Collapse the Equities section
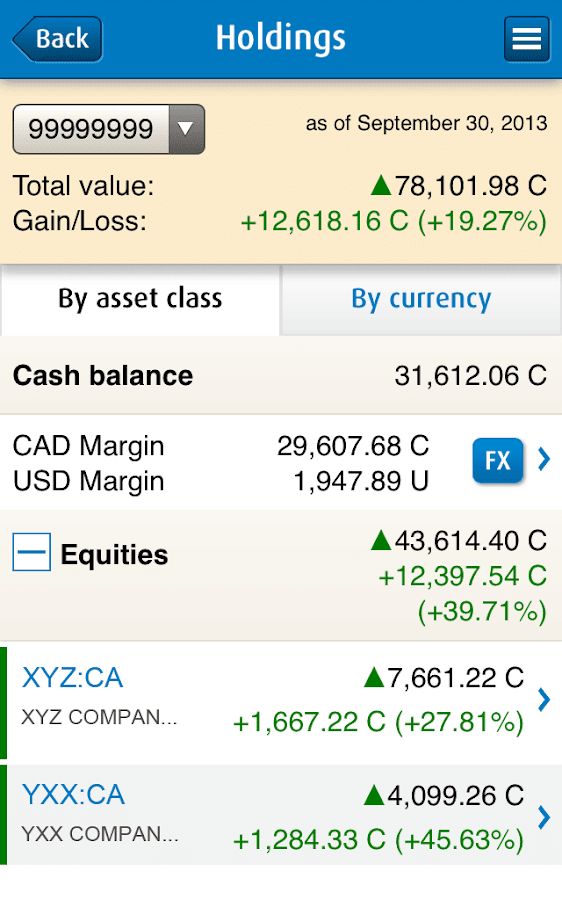The image size is (562, 900). pos(32,552)
